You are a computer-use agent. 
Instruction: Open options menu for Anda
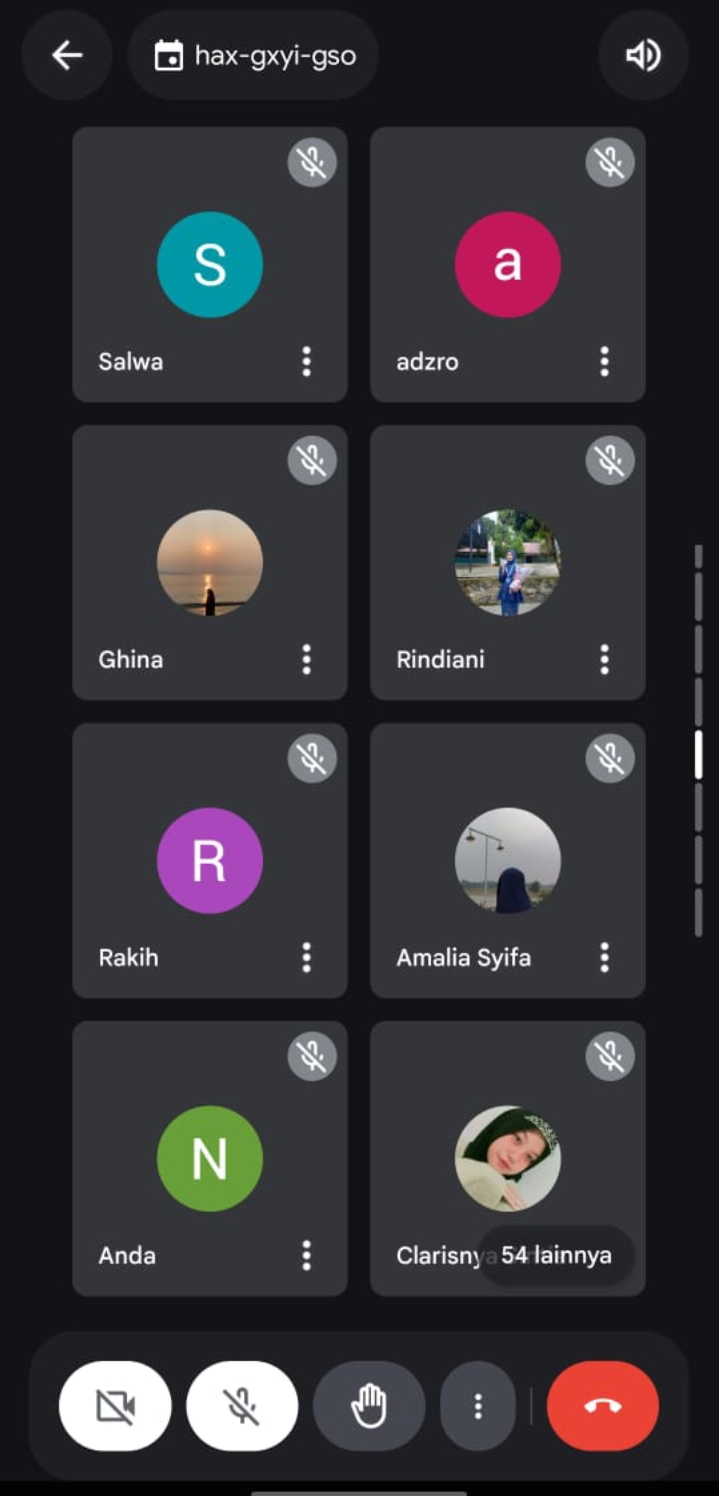click(307, 1255)
